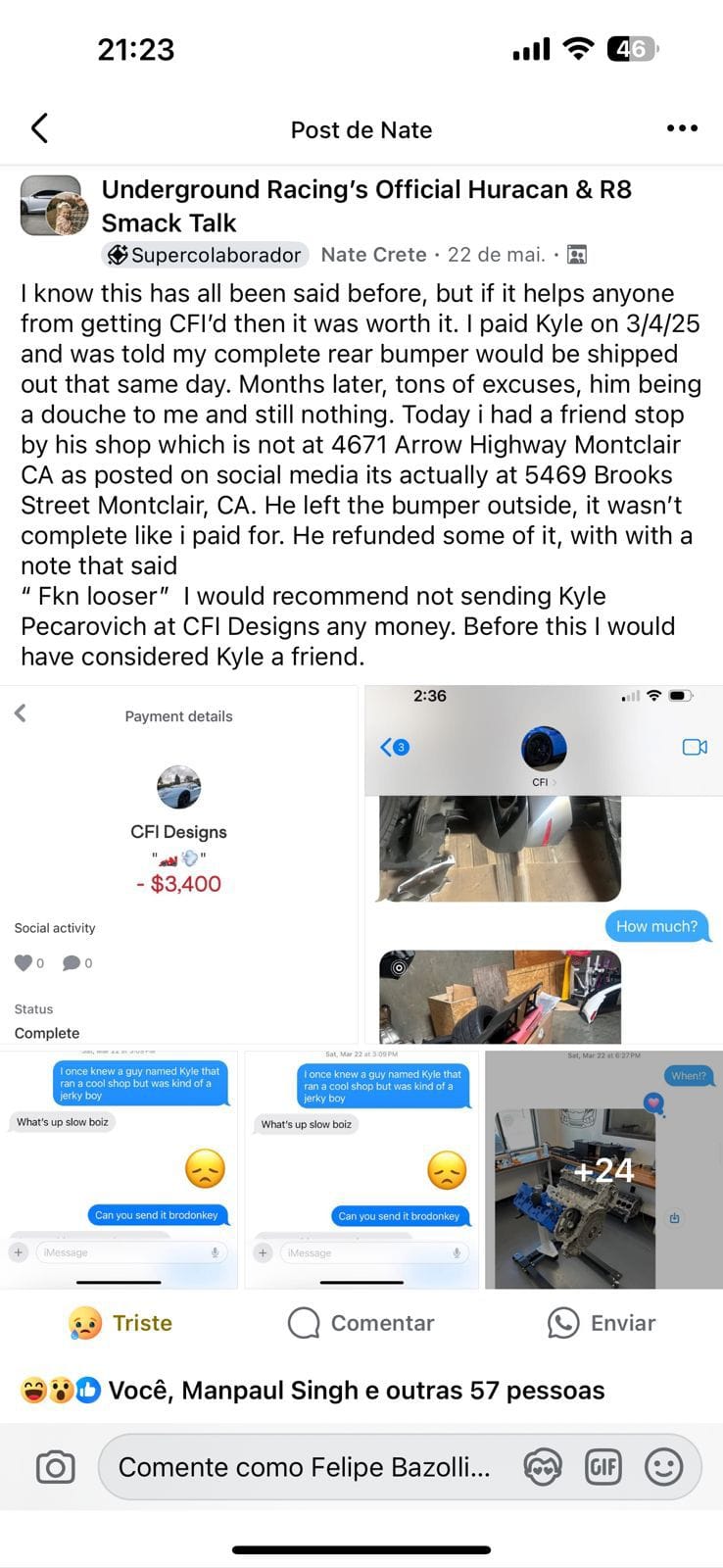Go back from Post de Nate

[x=40, y=128]
